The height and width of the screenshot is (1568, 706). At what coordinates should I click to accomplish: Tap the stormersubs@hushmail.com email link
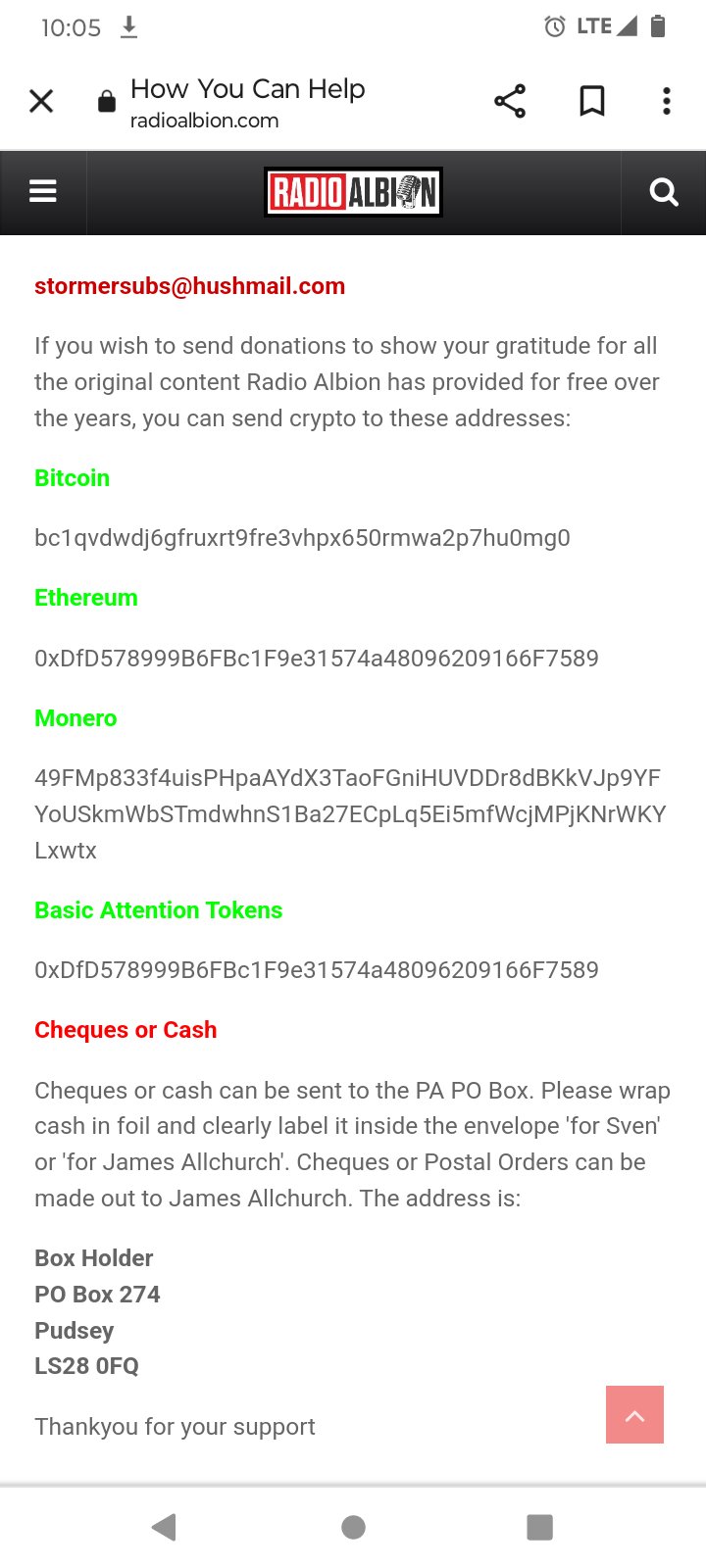pyautogui.click(x=189, y=286)
